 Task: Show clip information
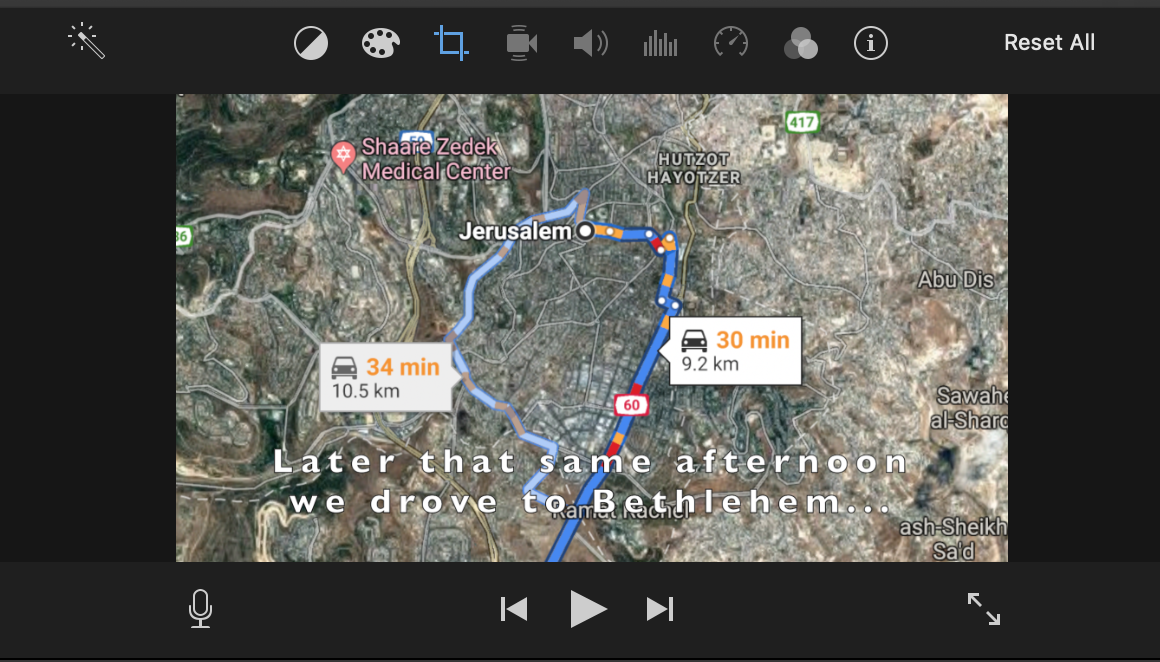point(871,43)
